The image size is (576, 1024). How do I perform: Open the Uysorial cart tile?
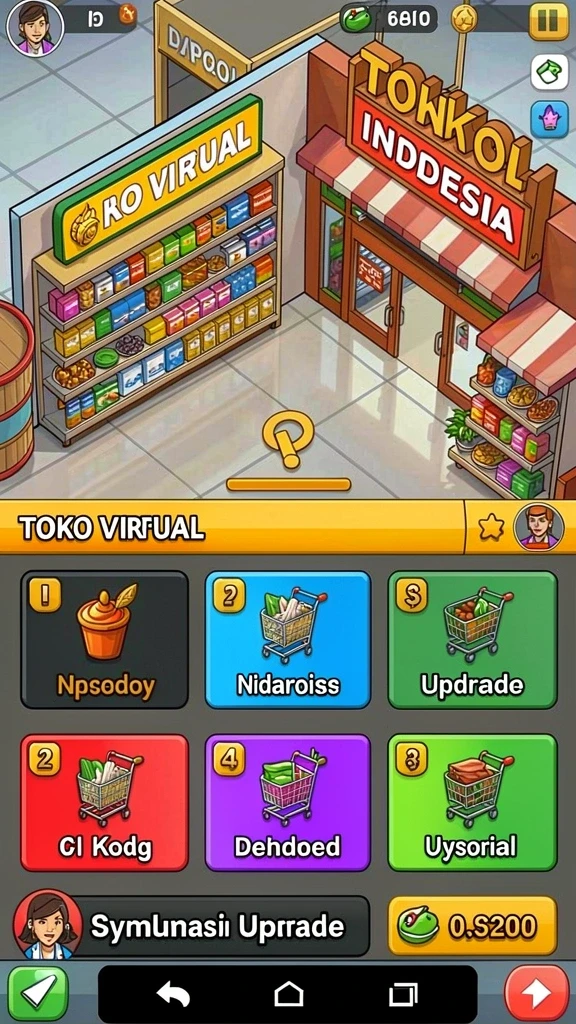(x=472, y=802)
